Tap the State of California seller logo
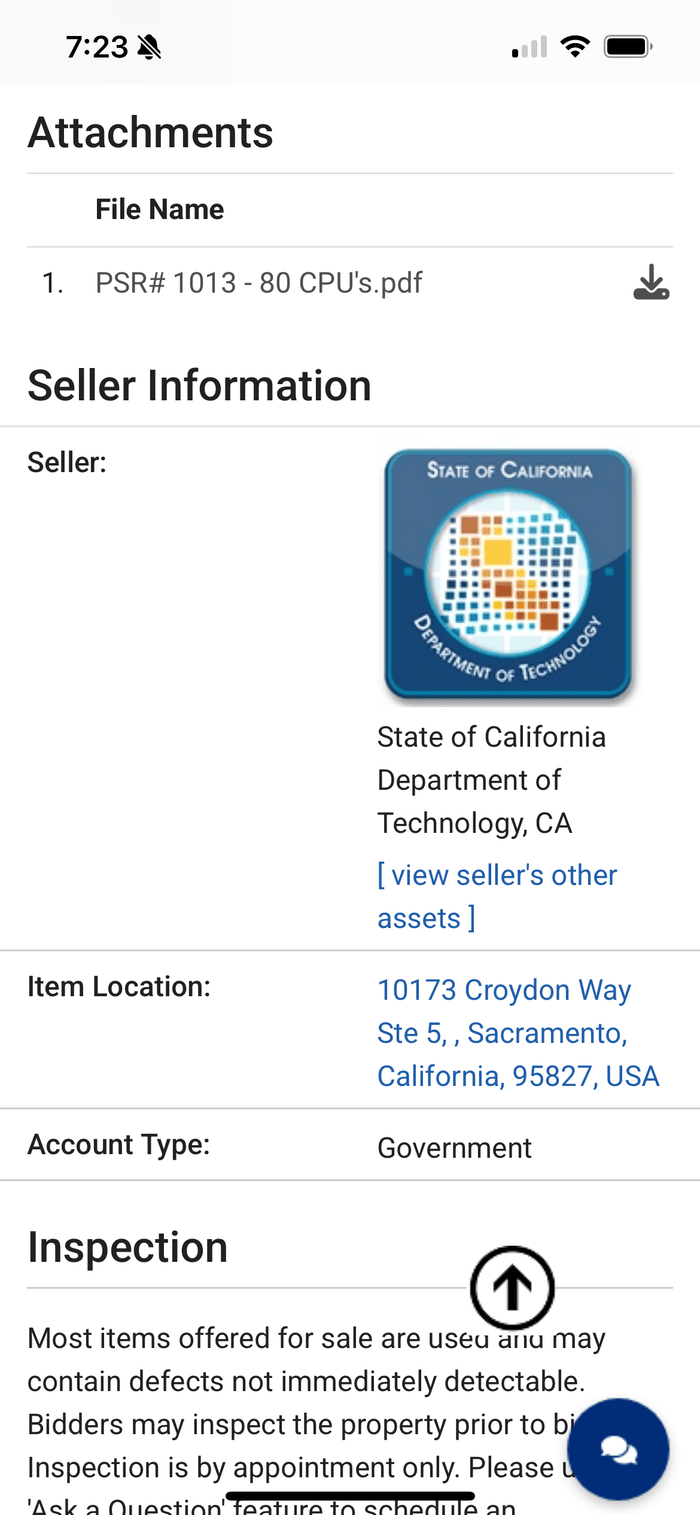700x1515 pixels. [x=508, y=573]
